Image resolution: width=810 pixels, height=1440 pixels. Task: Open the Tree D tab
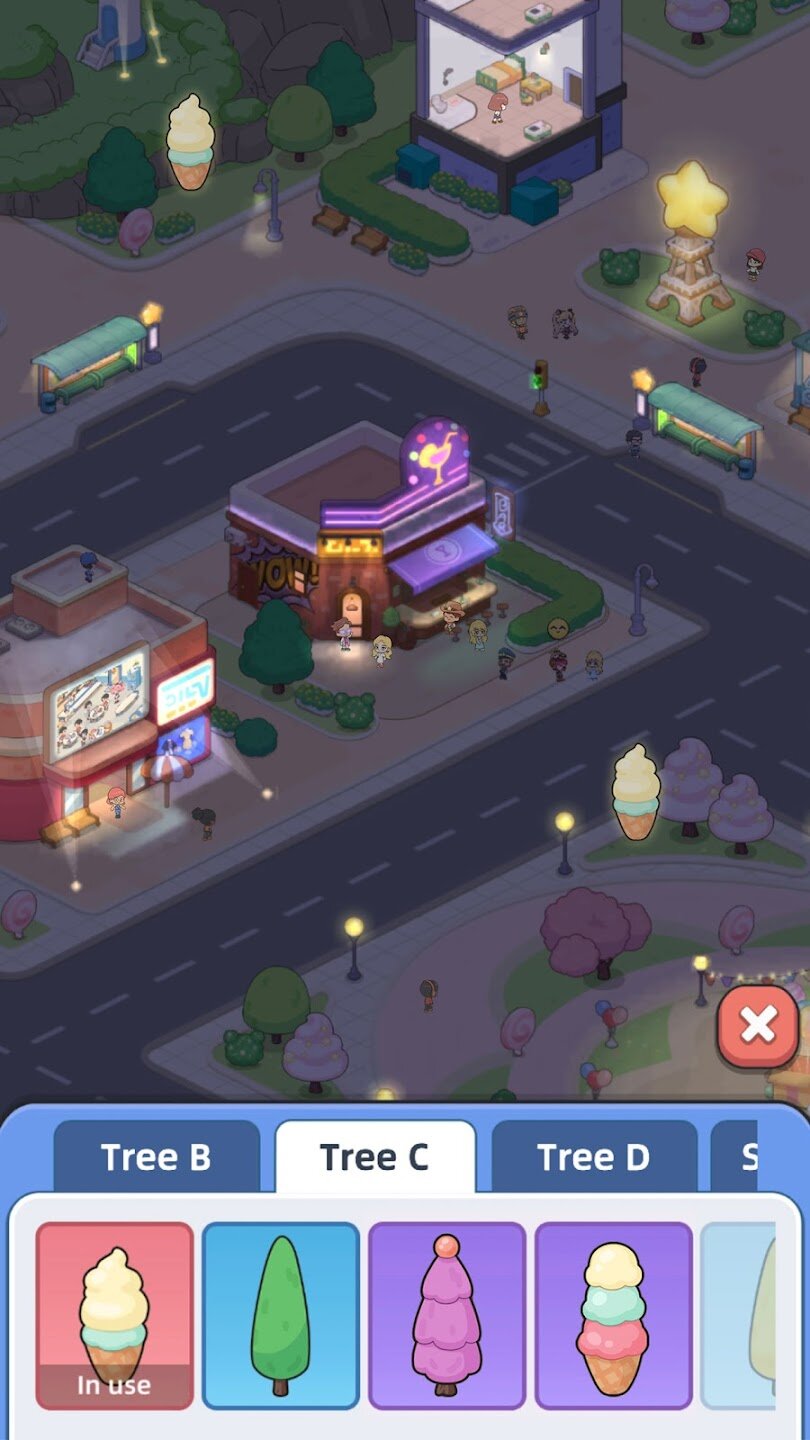coord(594,1157)
